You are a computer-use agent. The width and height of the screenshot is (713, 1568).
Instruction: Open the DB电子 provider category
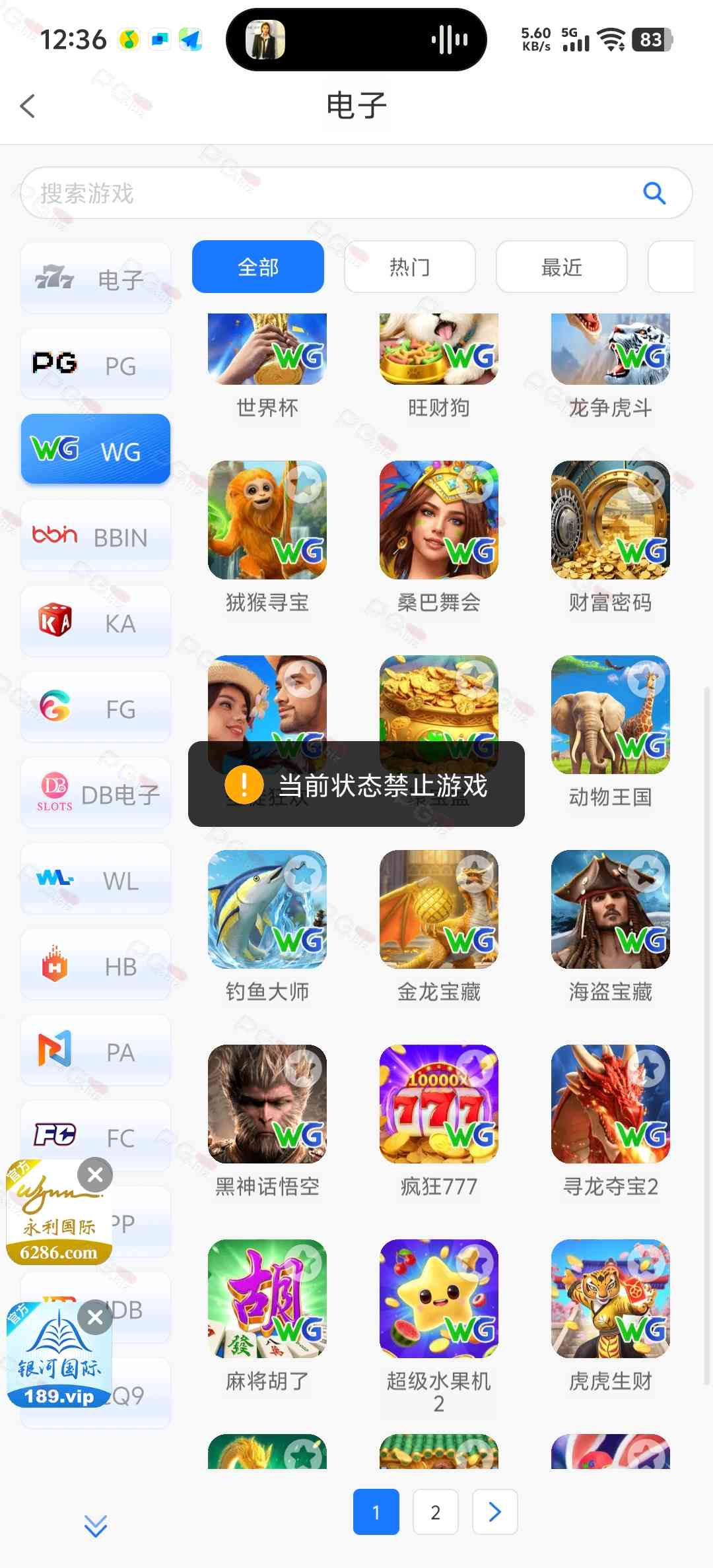[x=96, y=793]
